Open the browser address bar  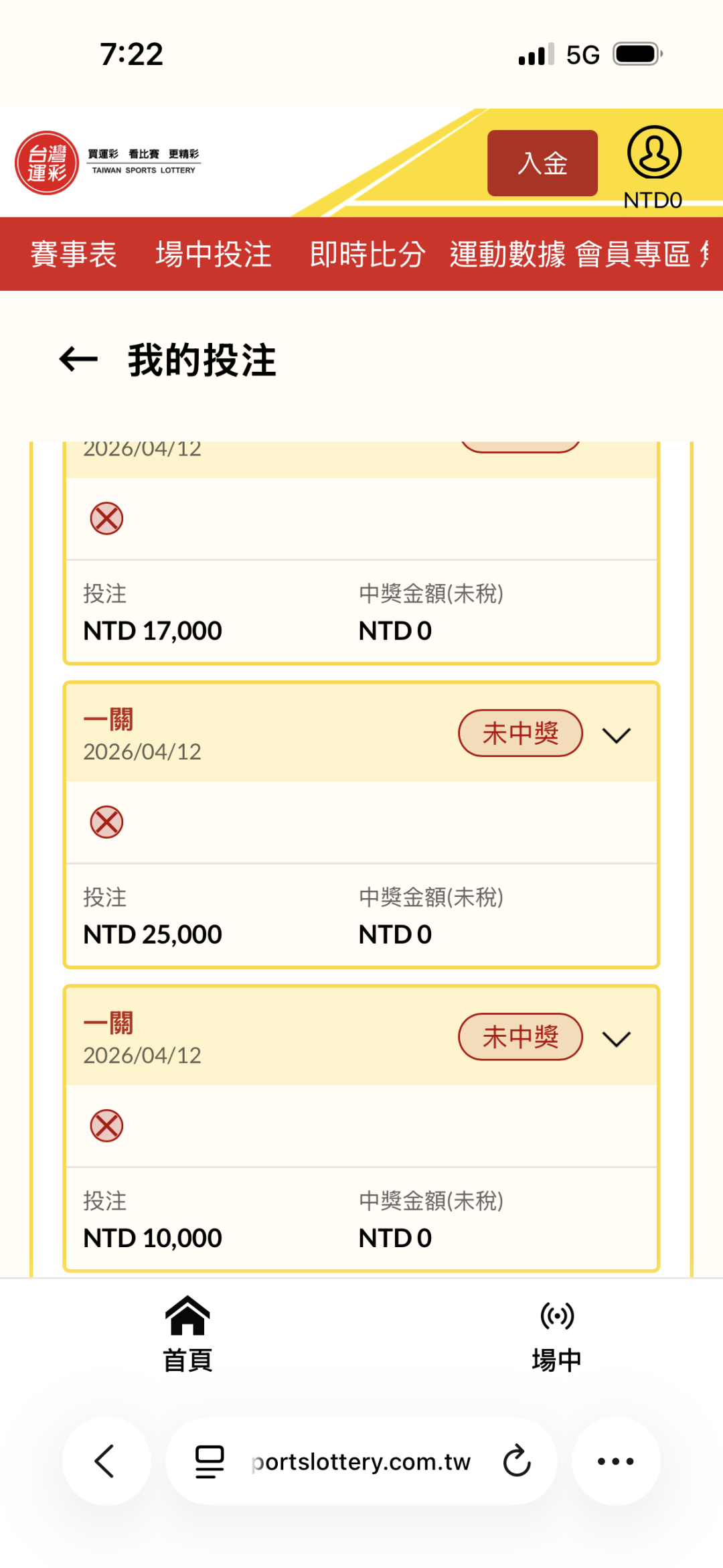(361, 1462)
